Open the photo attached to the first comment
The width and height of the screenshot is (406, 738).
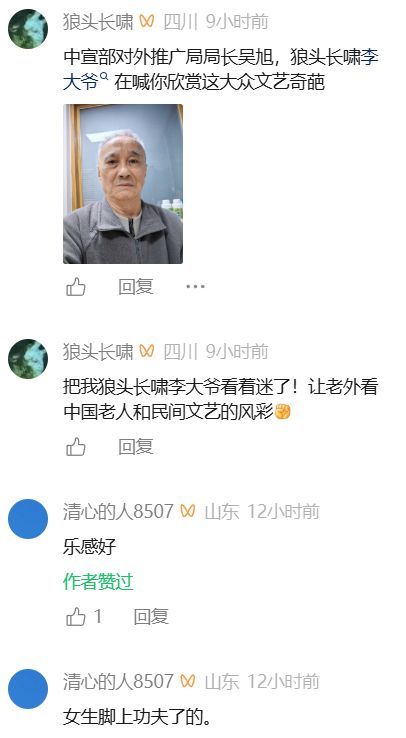(x=123, y=184)
